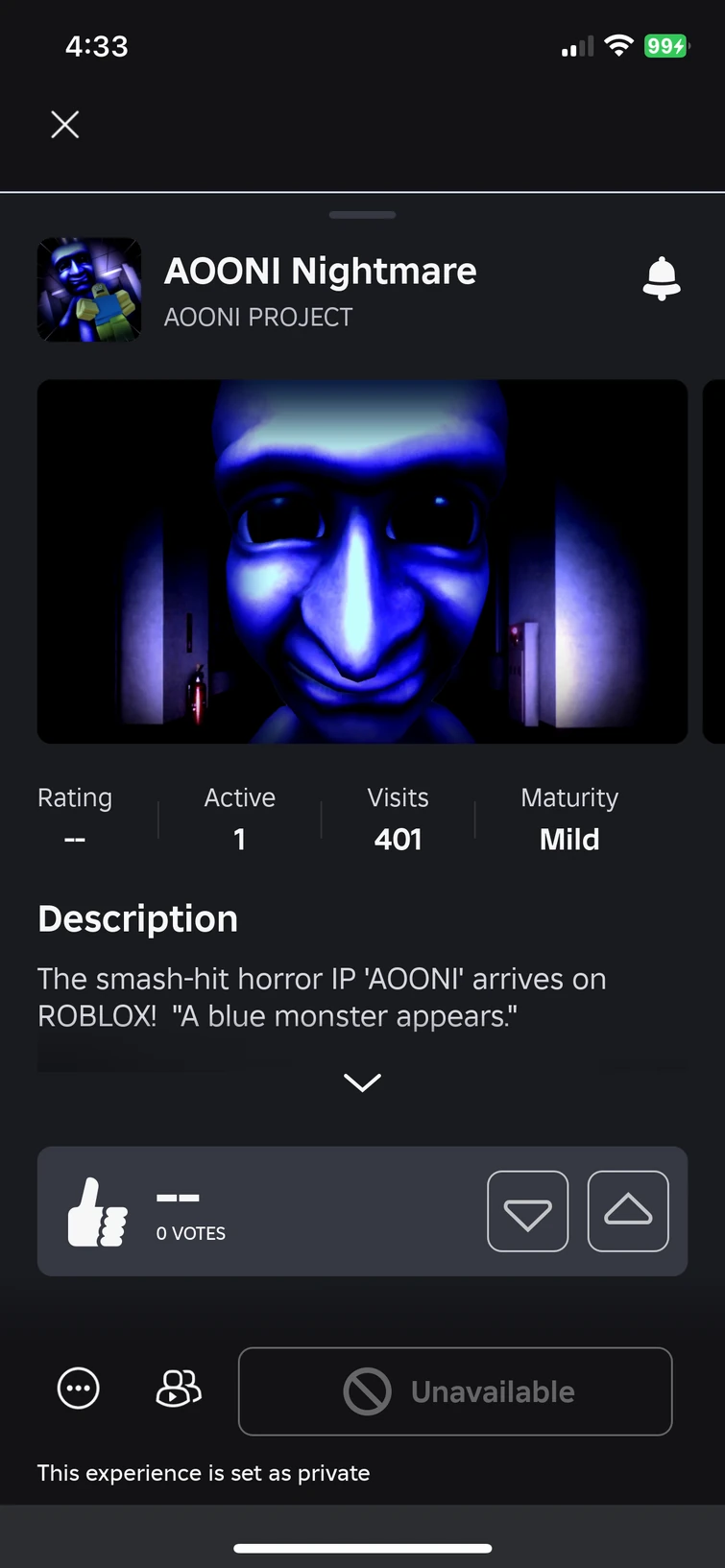Tap the Wi-Fi icon in the status bar
The height and width of the screenshot is (1568, 725).
(x=618, y=44)
